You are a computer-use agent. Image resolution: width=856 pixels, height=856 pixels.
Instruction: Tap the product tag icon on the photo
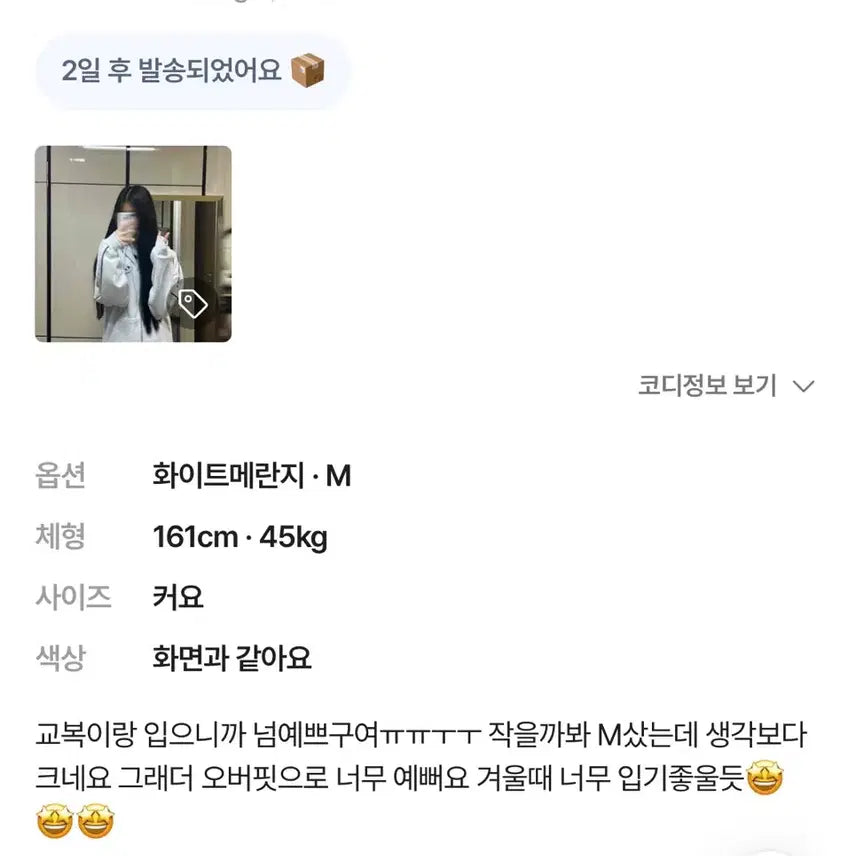[x=193, y=304]
